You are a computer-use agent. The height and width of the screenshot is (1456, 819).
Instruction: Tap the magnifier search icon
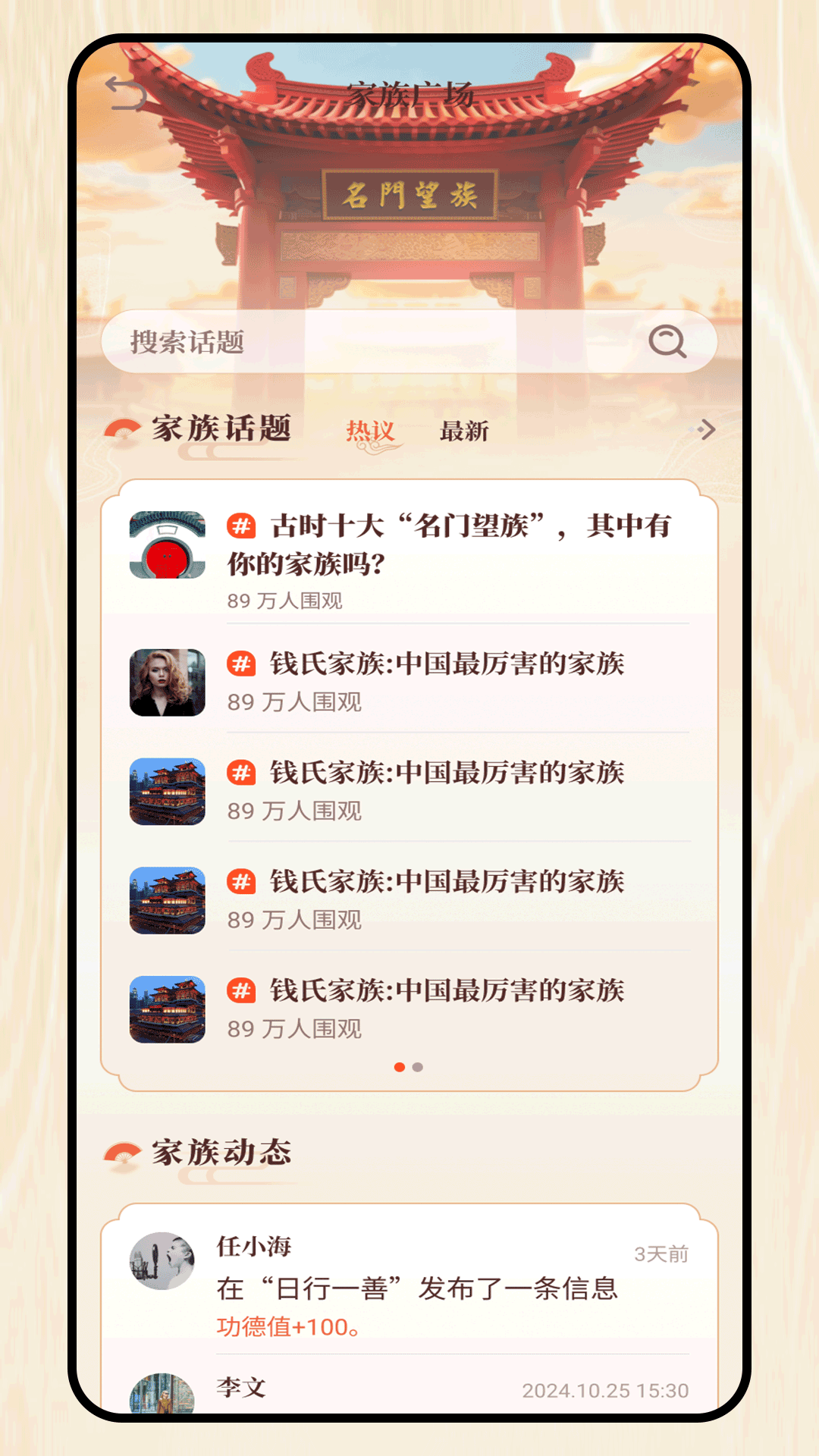[x=667, y=342]
